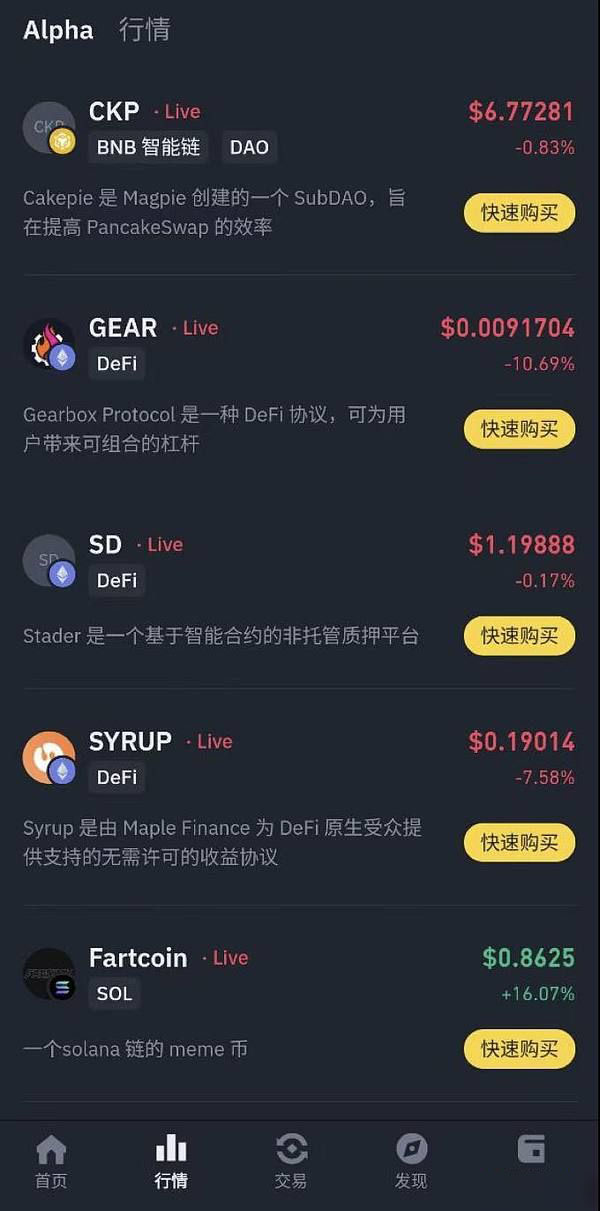
Task: Tap 快速购买 for SD
Action: pos(519,635)
